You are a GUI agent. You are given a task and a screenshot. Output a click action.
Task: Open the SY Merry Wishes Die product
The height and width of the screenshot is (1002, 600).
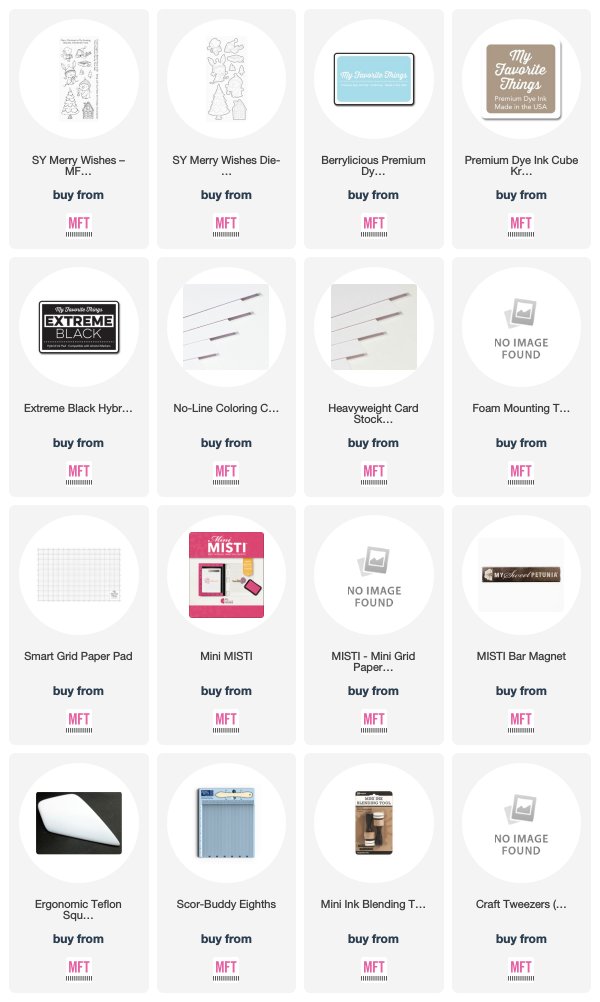click(x=226, y=128)
